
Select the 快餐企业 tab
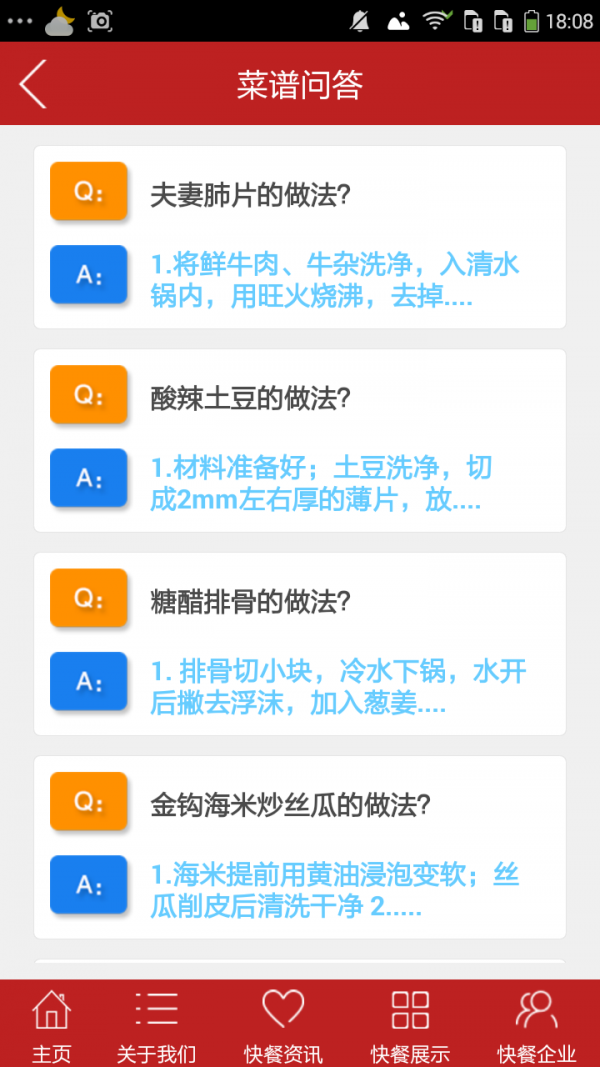tap(537, 1024)
